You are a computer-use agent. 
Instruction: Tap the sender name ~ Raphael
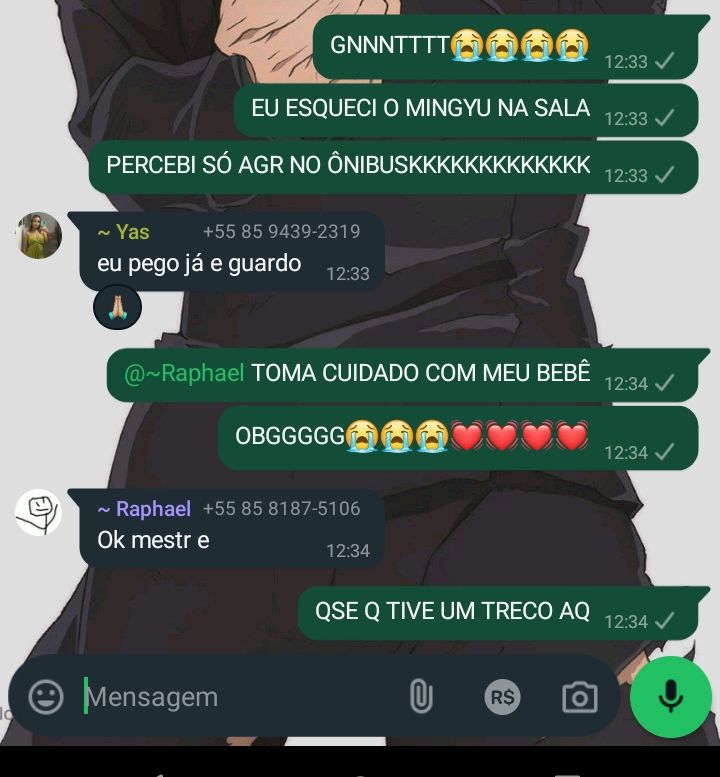tap(144, 509)
